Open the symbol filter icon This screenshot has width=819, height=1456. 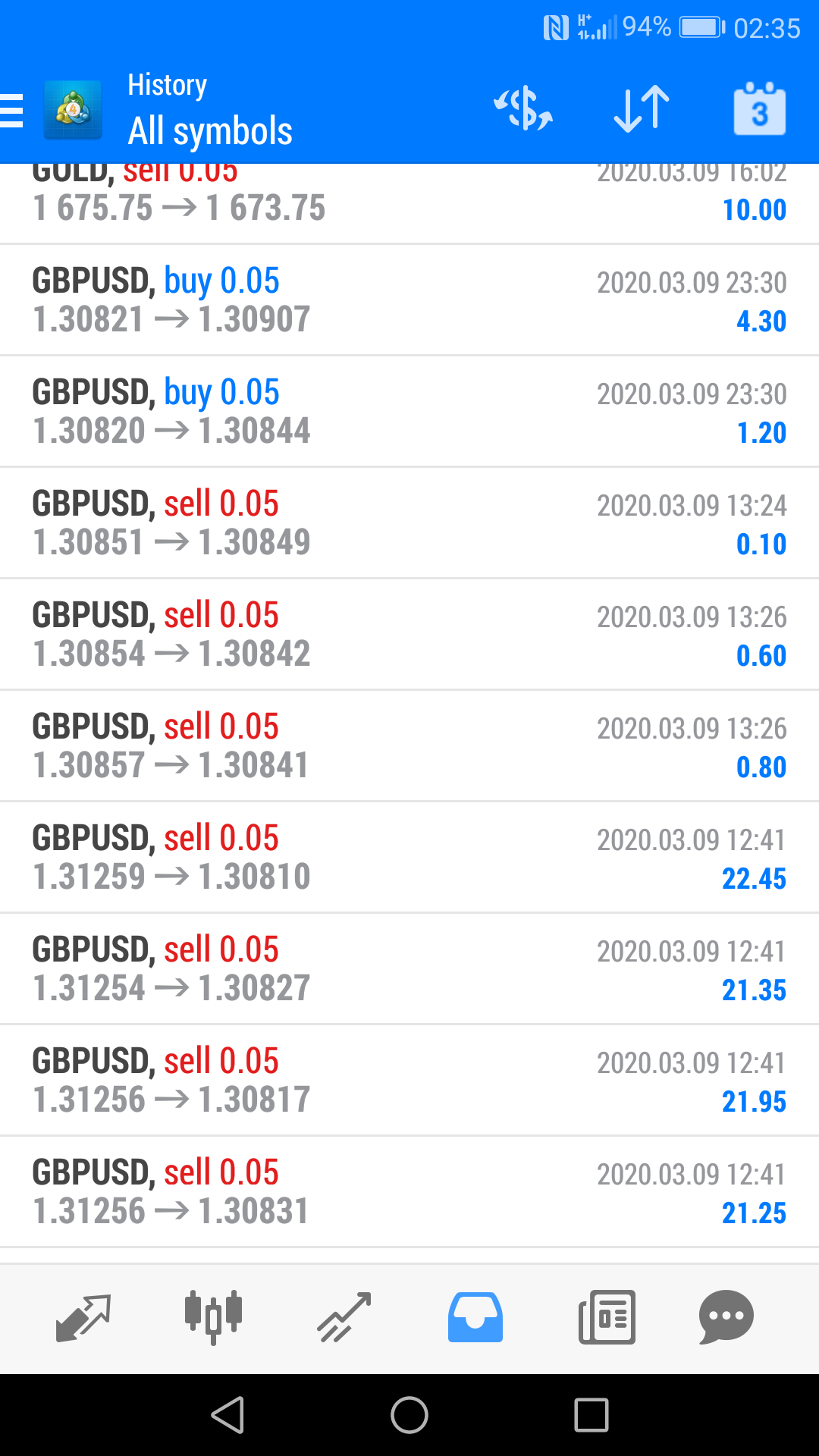pos(523,109)
